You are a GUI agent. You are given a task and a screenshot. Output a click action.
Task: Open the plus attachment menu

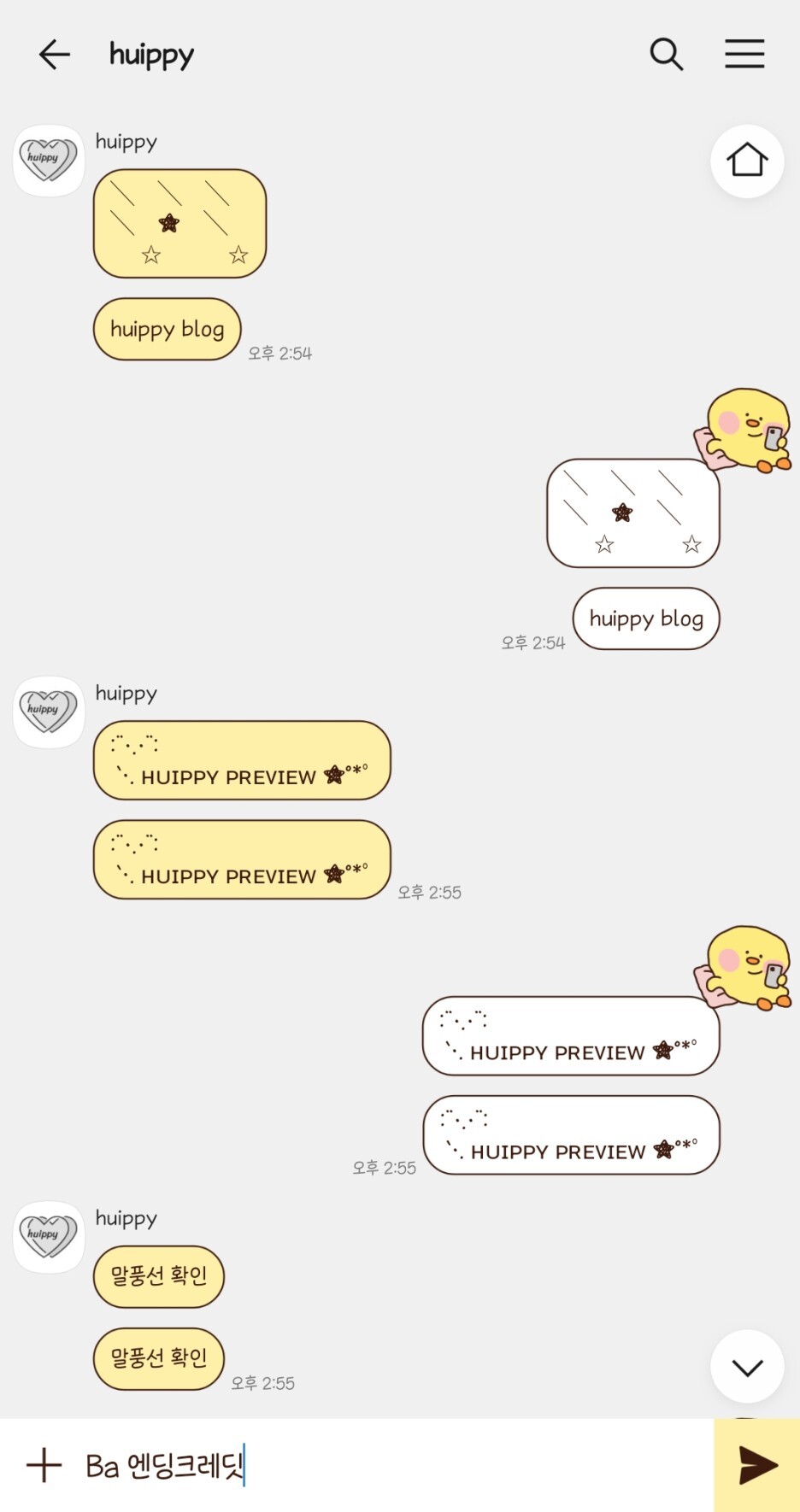44,1465
